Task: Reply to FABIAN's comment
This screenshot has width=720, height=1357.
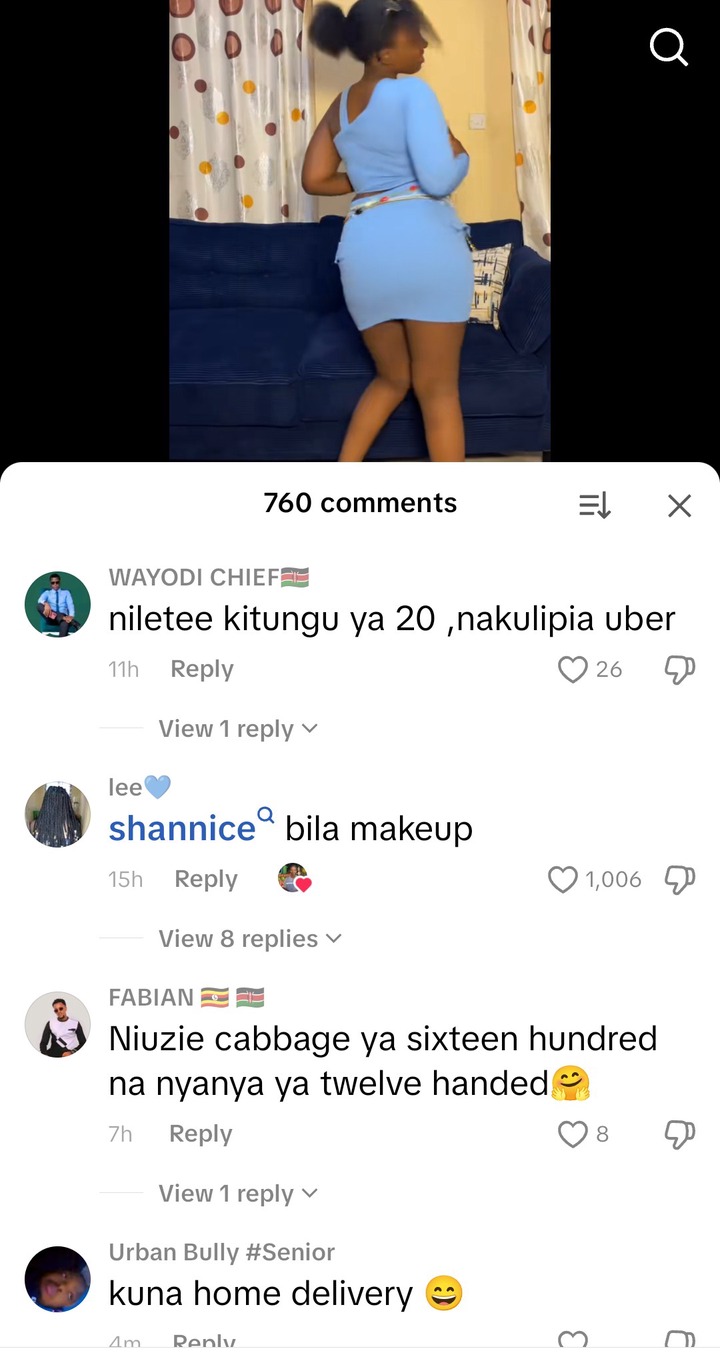Action: pos(200,1134)
